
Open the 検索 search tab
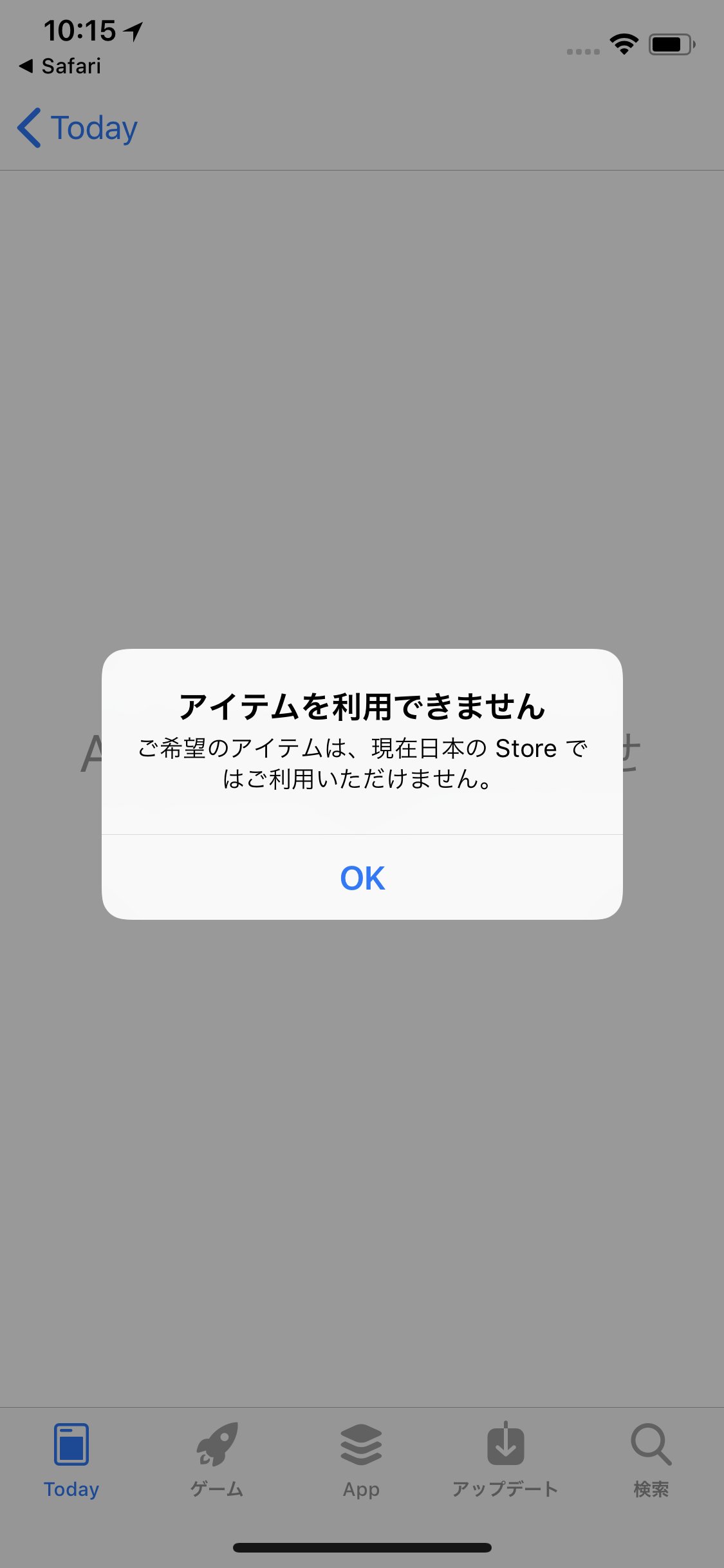coord(651,1460)
